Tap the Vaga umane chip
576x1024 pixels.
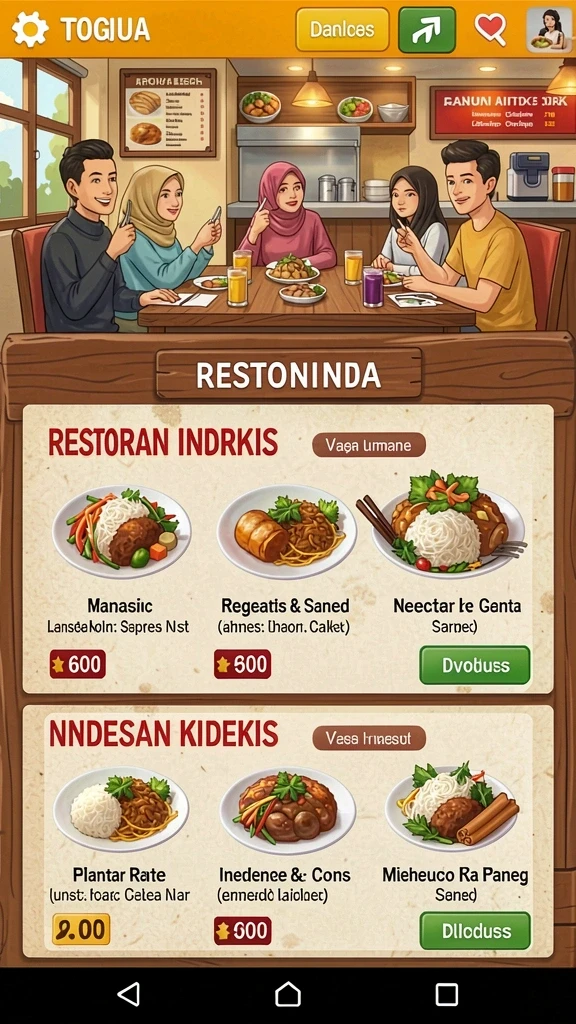[x=369, y=445]
